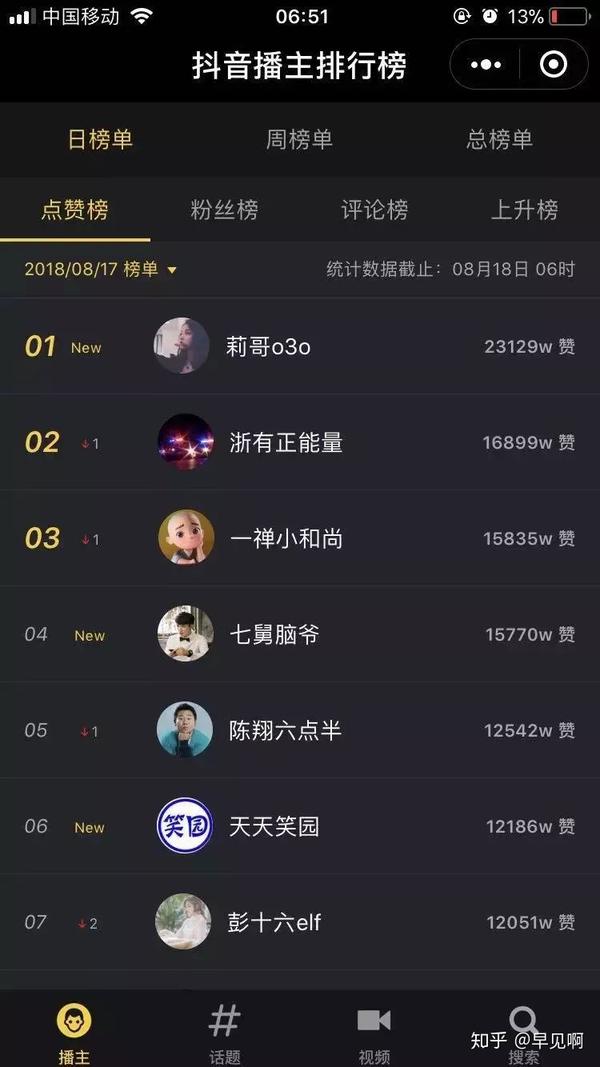The width and height of the screenshot is (600, 1067).
Task: Switch to the 总榜单 tab
Action: (x=499, y=140)
